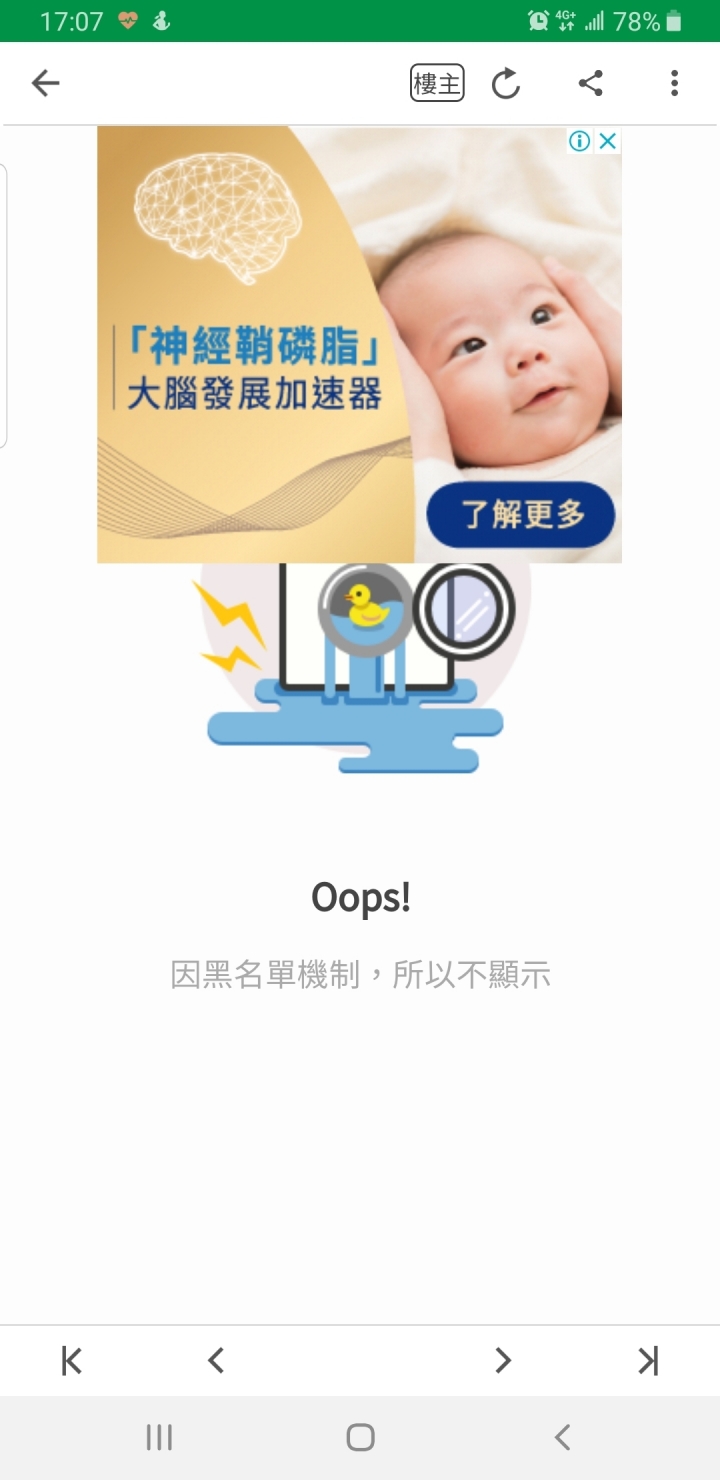Open the three-dot overflow menu
720x1480 pixels.
pyautogui.click(x=675, y=83)
